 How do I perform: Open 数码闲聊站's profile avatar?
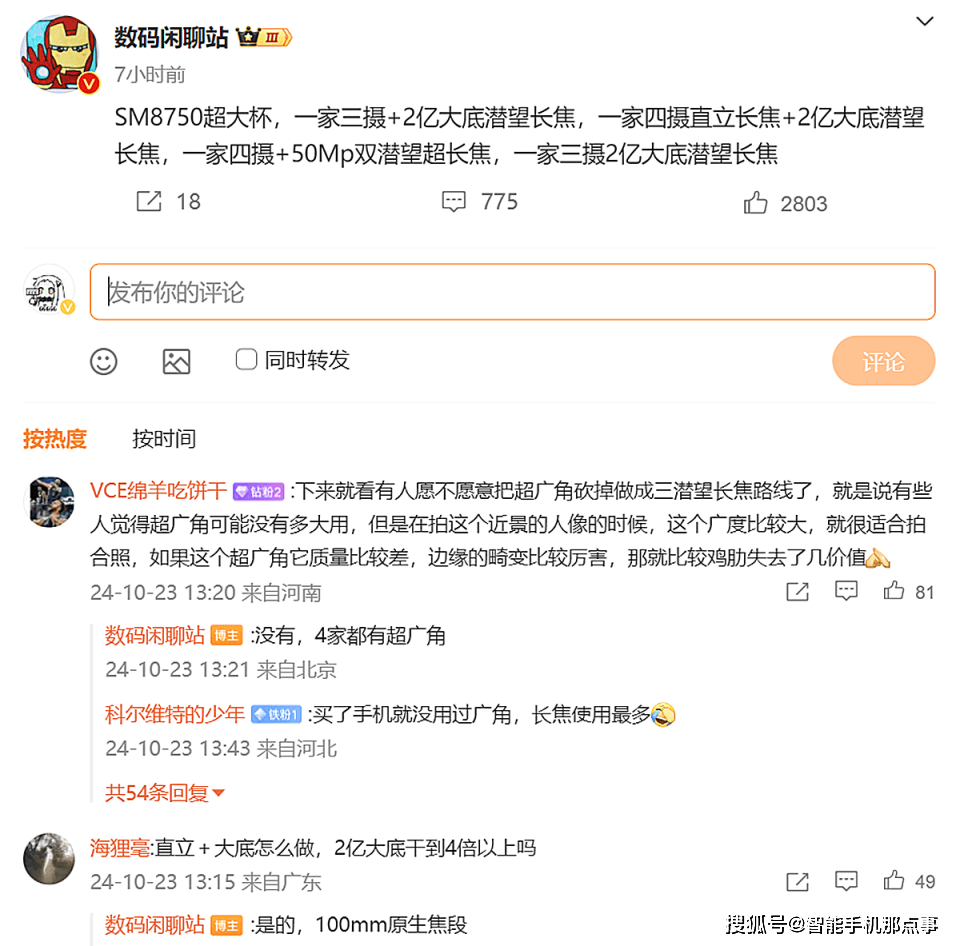click(59, 55)
